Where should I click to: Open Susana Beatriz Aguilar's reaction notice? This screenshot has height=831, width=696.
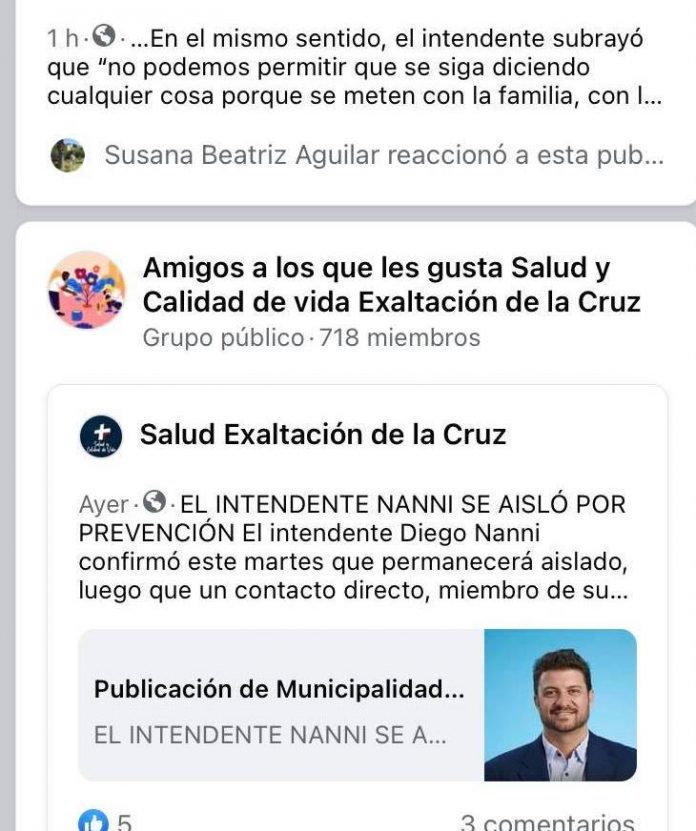tap(384, 155)
